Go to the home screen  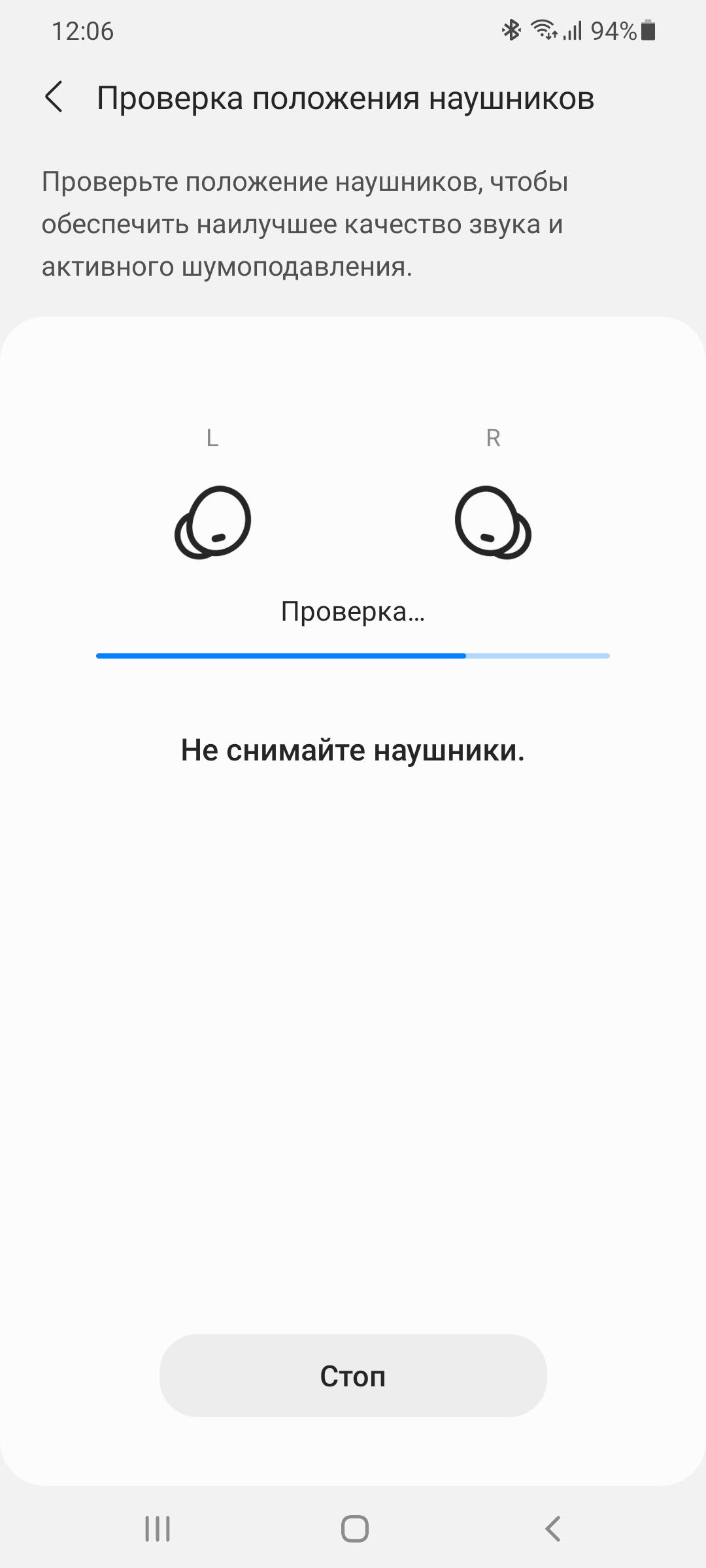pyautogui.click(x=354, y=1528)
